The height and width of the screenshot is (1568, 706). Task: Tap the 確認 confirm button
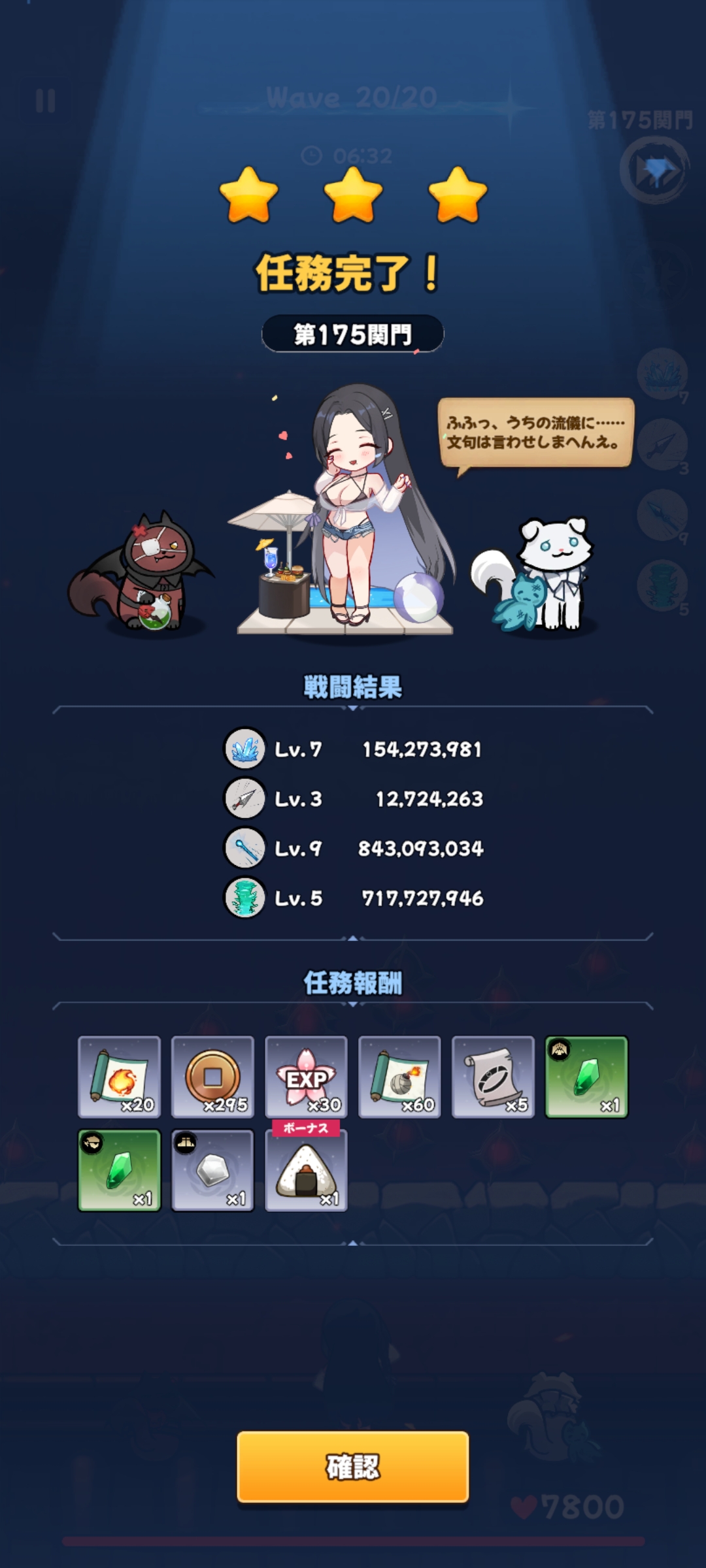pyautogui.click(x=352, y=1467)
